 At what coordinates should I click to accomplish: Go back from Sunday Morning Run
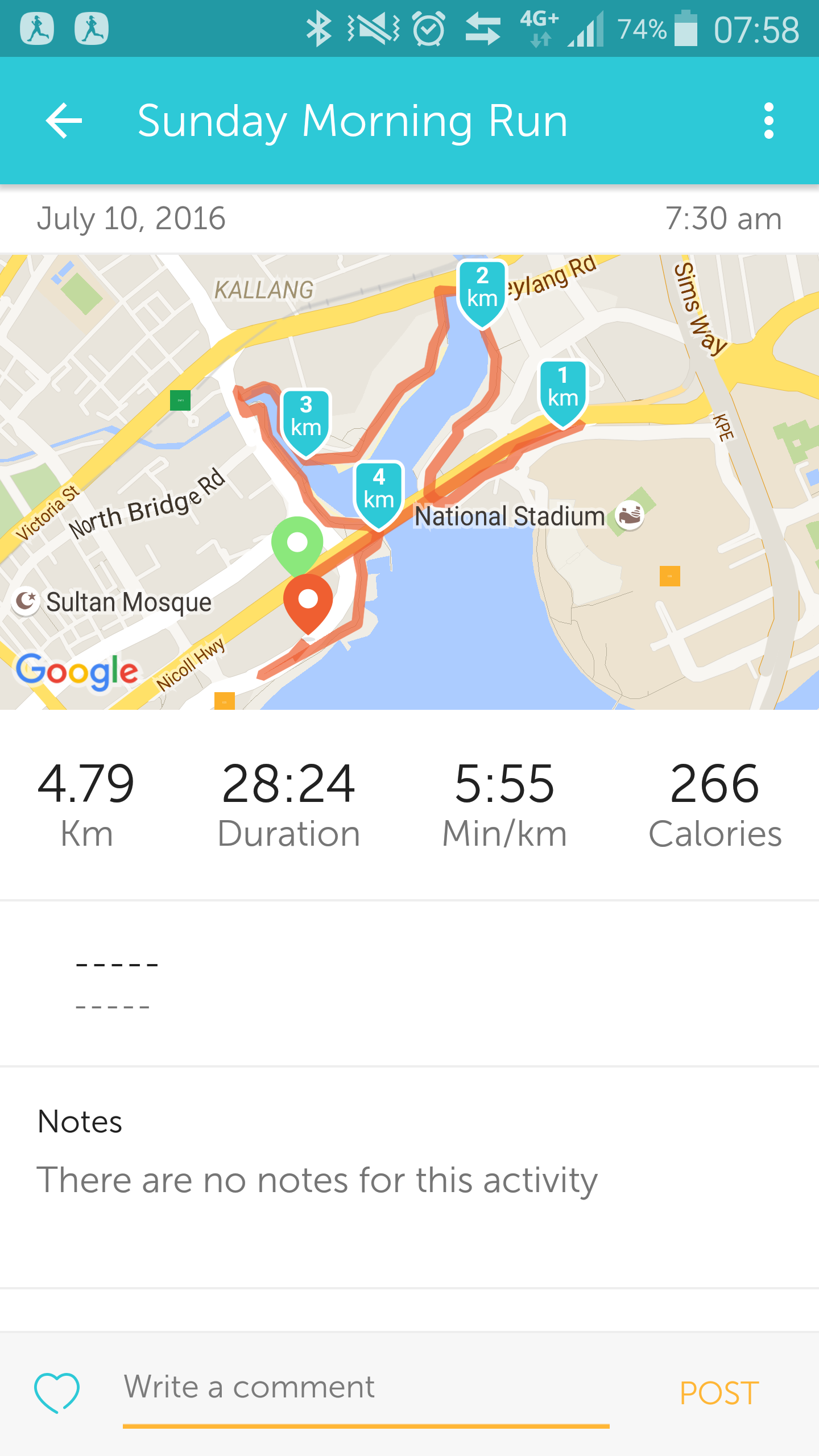(64, 121)
